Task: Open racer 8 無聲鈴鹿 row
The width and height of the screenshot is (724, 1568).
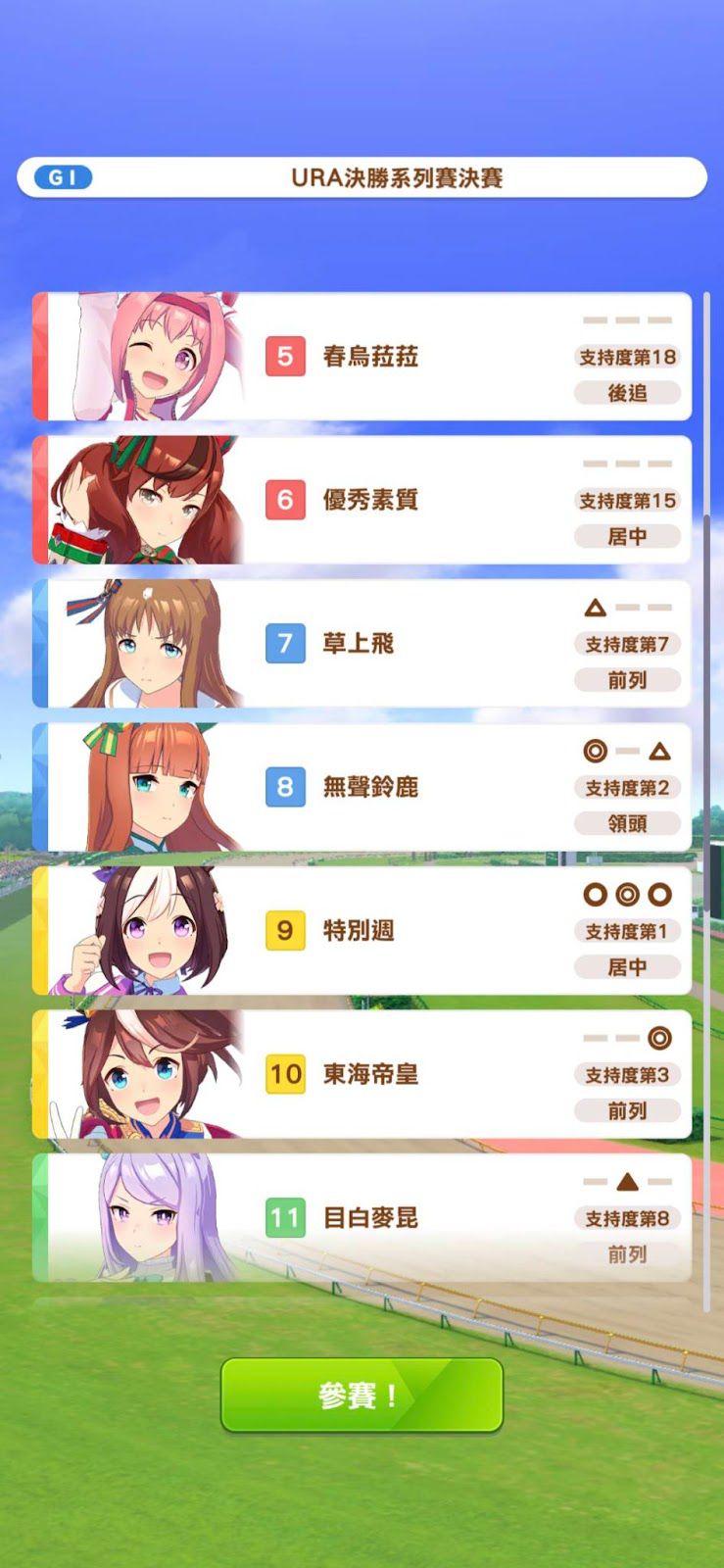Action: (x=362, y=787)
